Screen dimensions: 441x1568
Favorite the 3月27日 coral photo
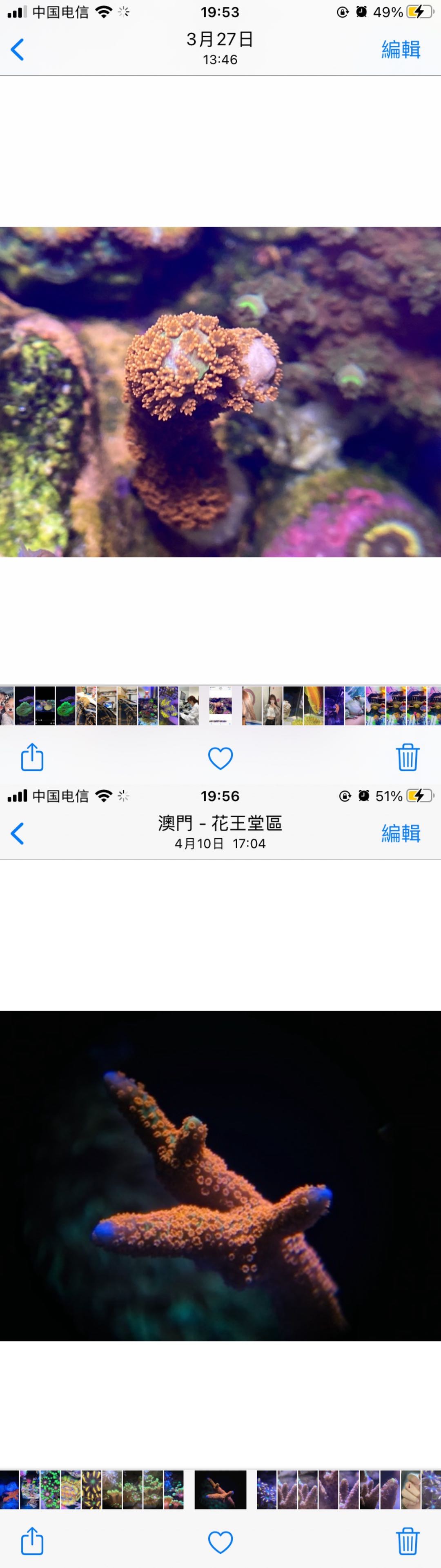tap(220, 758)
